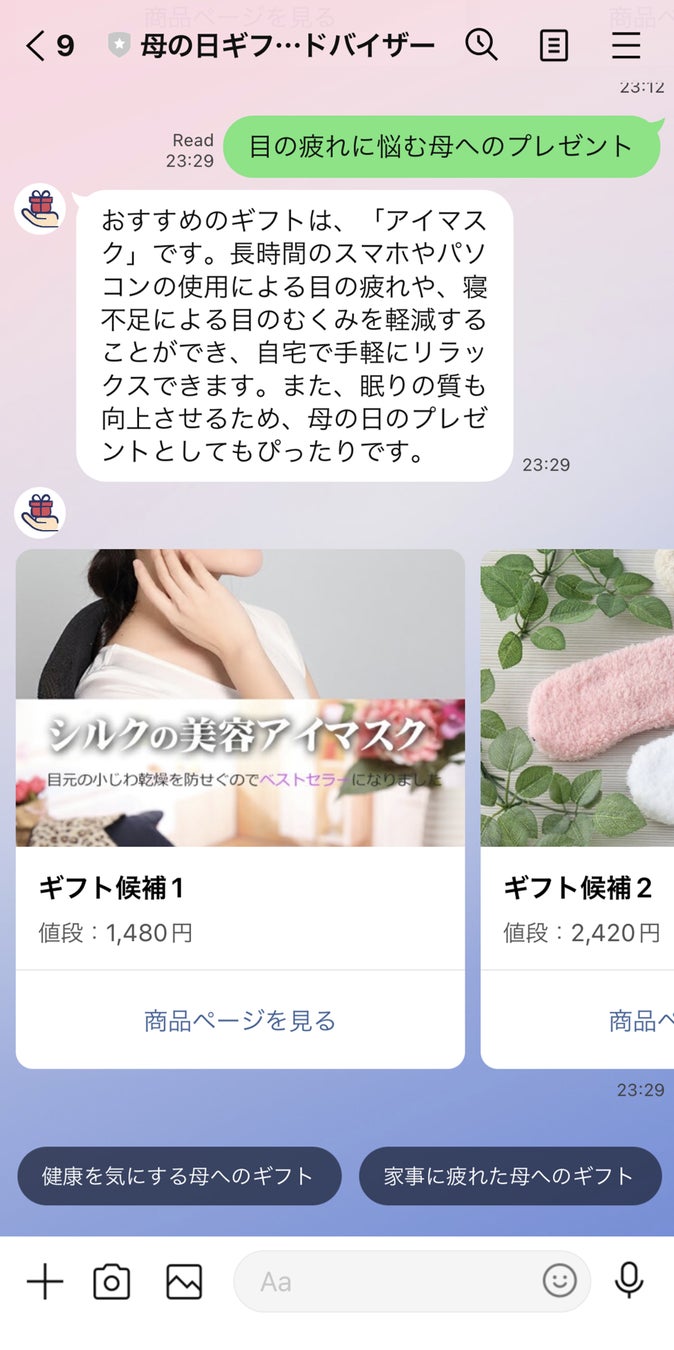The height and width of the screenshot is (1350, 674).
Task: Open the hamburger chat menu
Action: click(x=626, y=46)
